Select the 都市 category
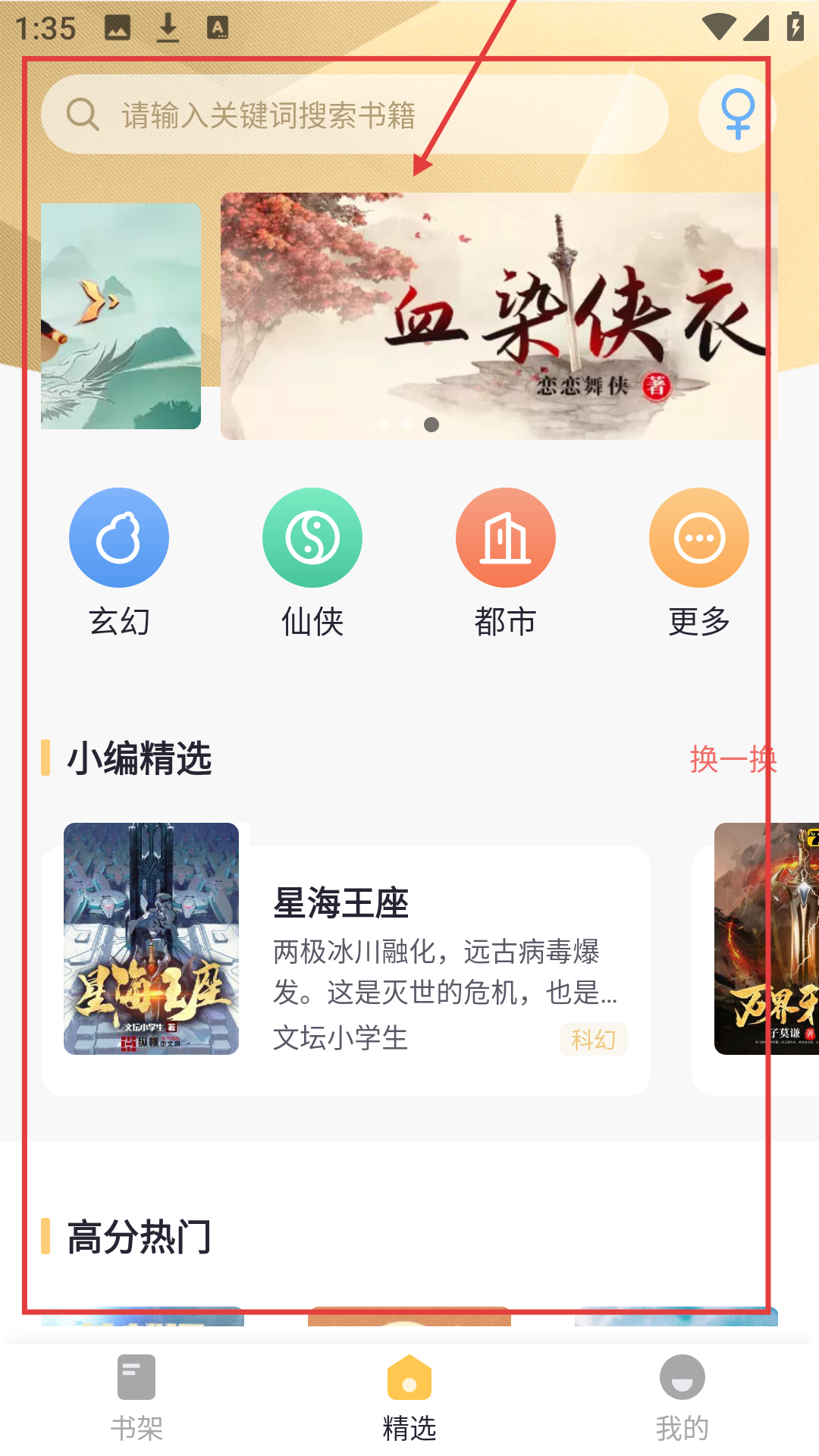 (x=505, y=562)
